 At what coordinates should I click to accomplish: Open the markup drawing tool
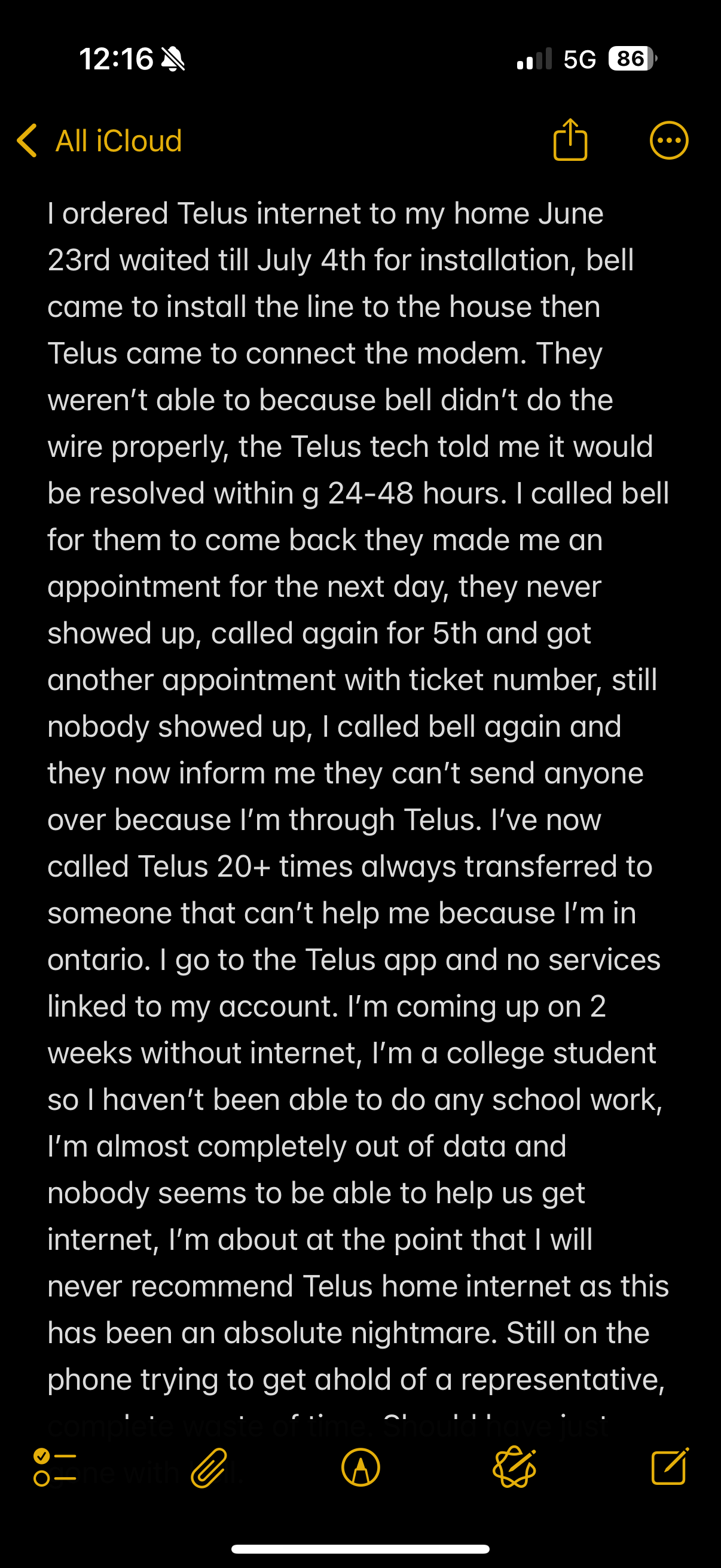coord(361,1468)
